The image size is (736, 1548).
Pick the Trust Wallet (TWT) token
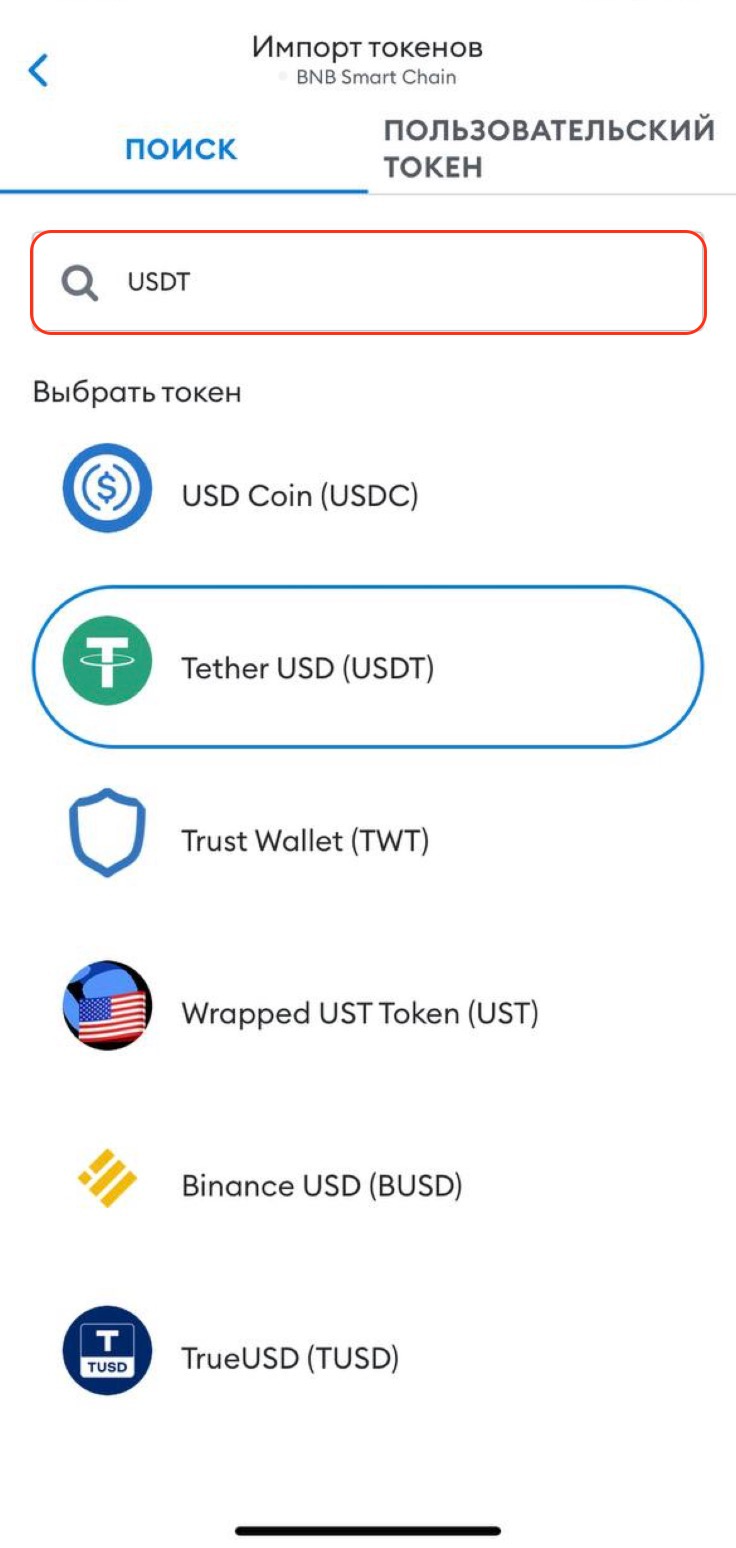point(304,840)
